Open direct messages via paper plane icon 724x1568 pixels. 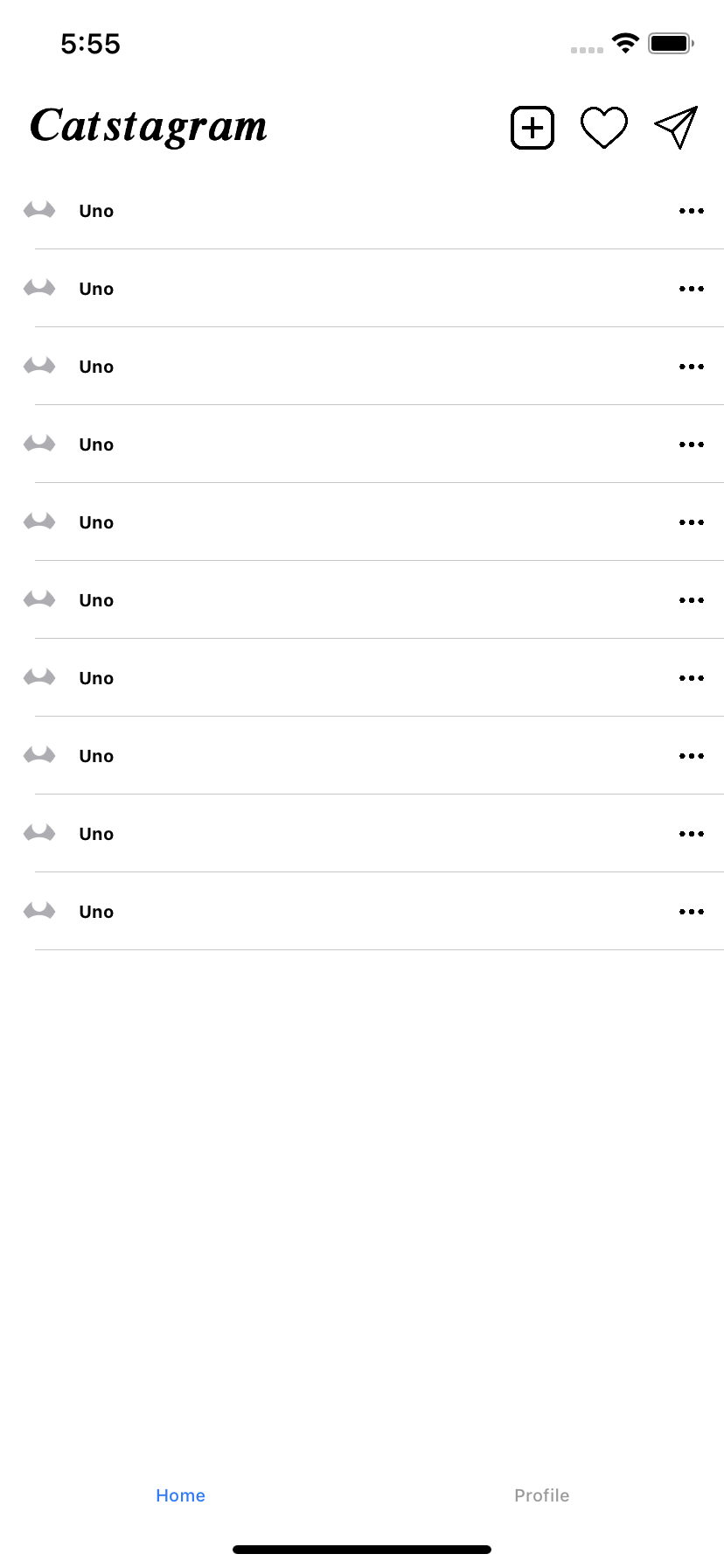pos(676,128)
